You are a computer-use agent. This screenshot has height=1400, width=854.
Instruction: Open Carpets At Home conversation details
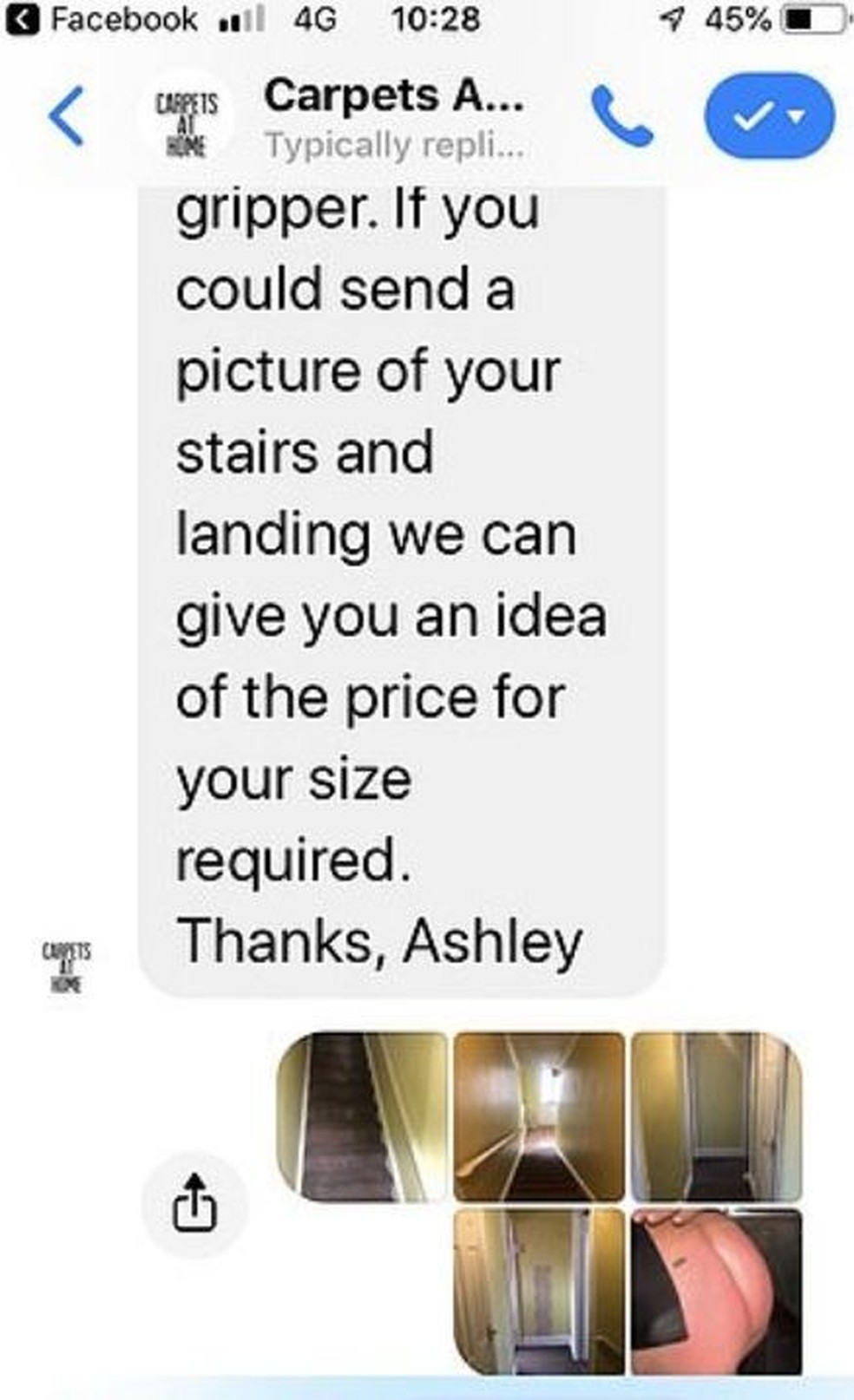pyautogui.click(x=392, y=117)
